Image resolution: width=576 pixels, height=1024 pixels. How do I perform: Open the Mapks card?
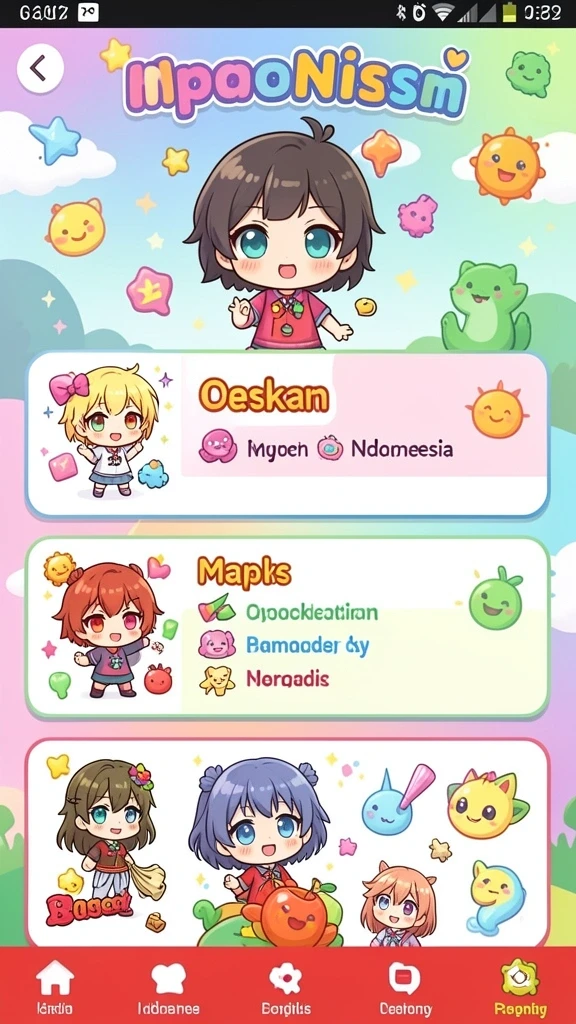click(287, 628)
